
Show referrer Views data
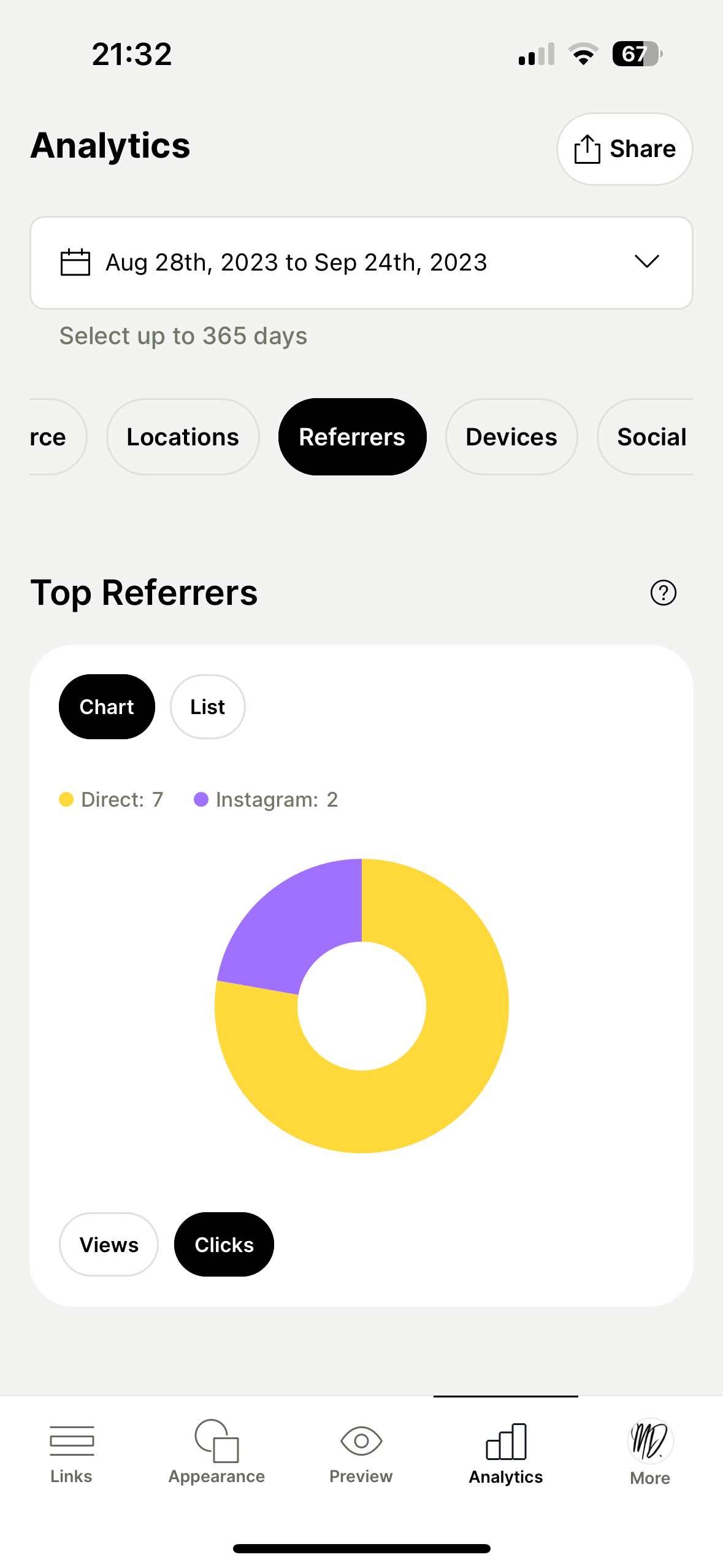(109, 1245)
